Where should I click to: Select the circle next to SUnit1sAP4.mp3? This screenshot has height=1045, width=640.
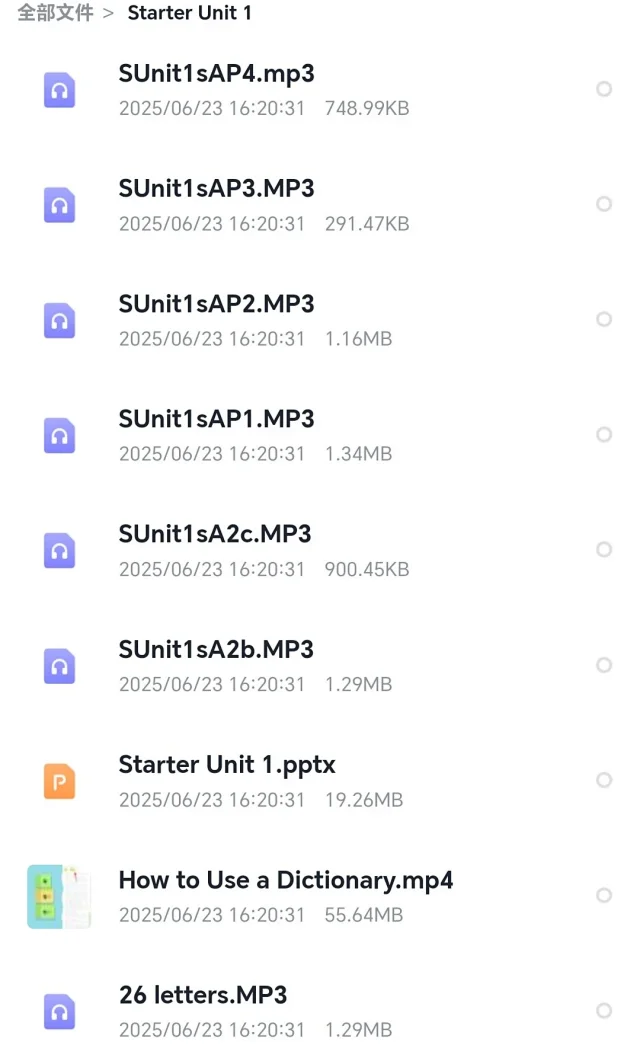[604, 89]
